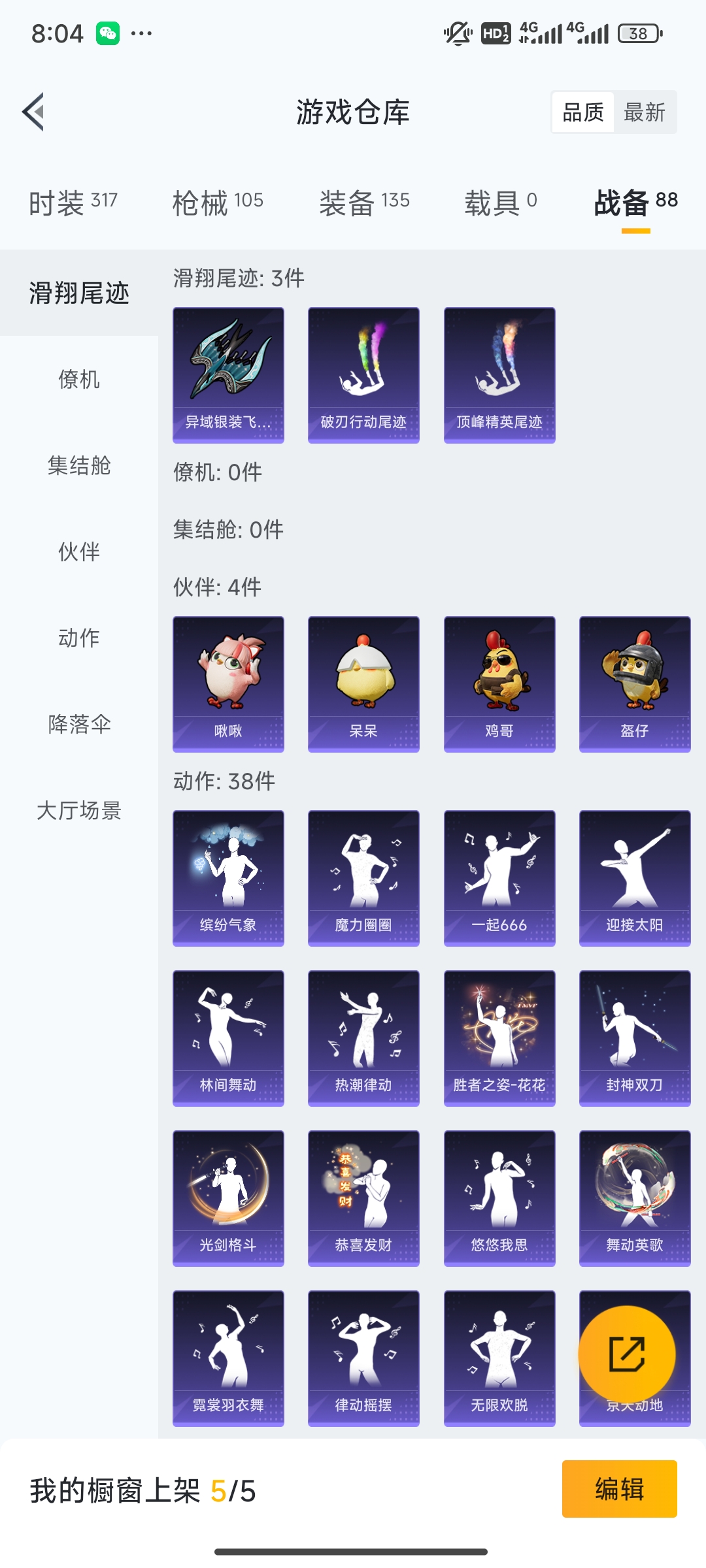View the 鸡哥 companion with sunglasses
This screenshot has width=706, height=1568.
[x=499, y=682]
